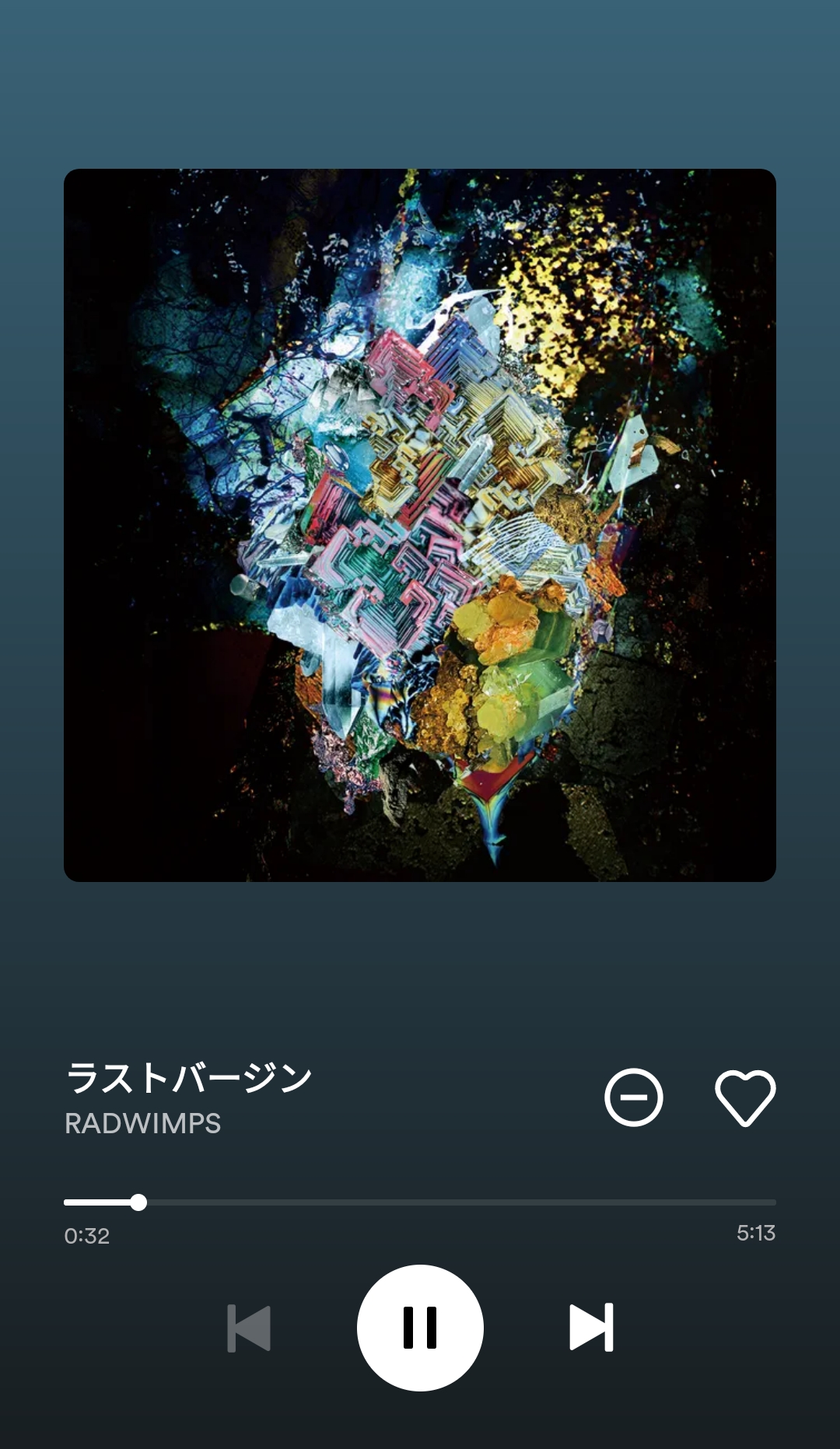This screenshot has height=1449, width=840.
Task: Pause the currently playing song
Action: [420, 1328]
